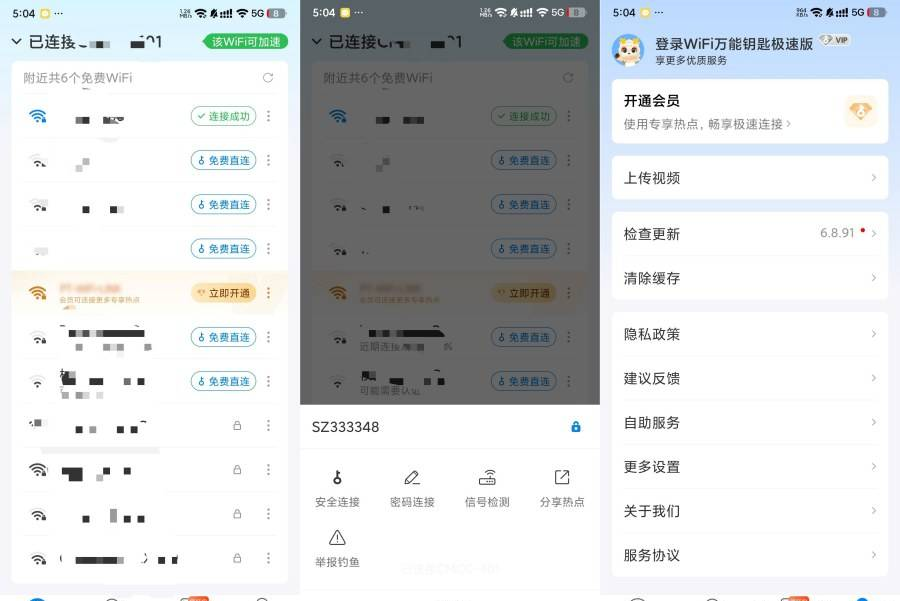This screenshot has height=601, width=900.
Task: Refresh the nearby free WiFi list
Action: pyautogui.click(x=268, y=77)
